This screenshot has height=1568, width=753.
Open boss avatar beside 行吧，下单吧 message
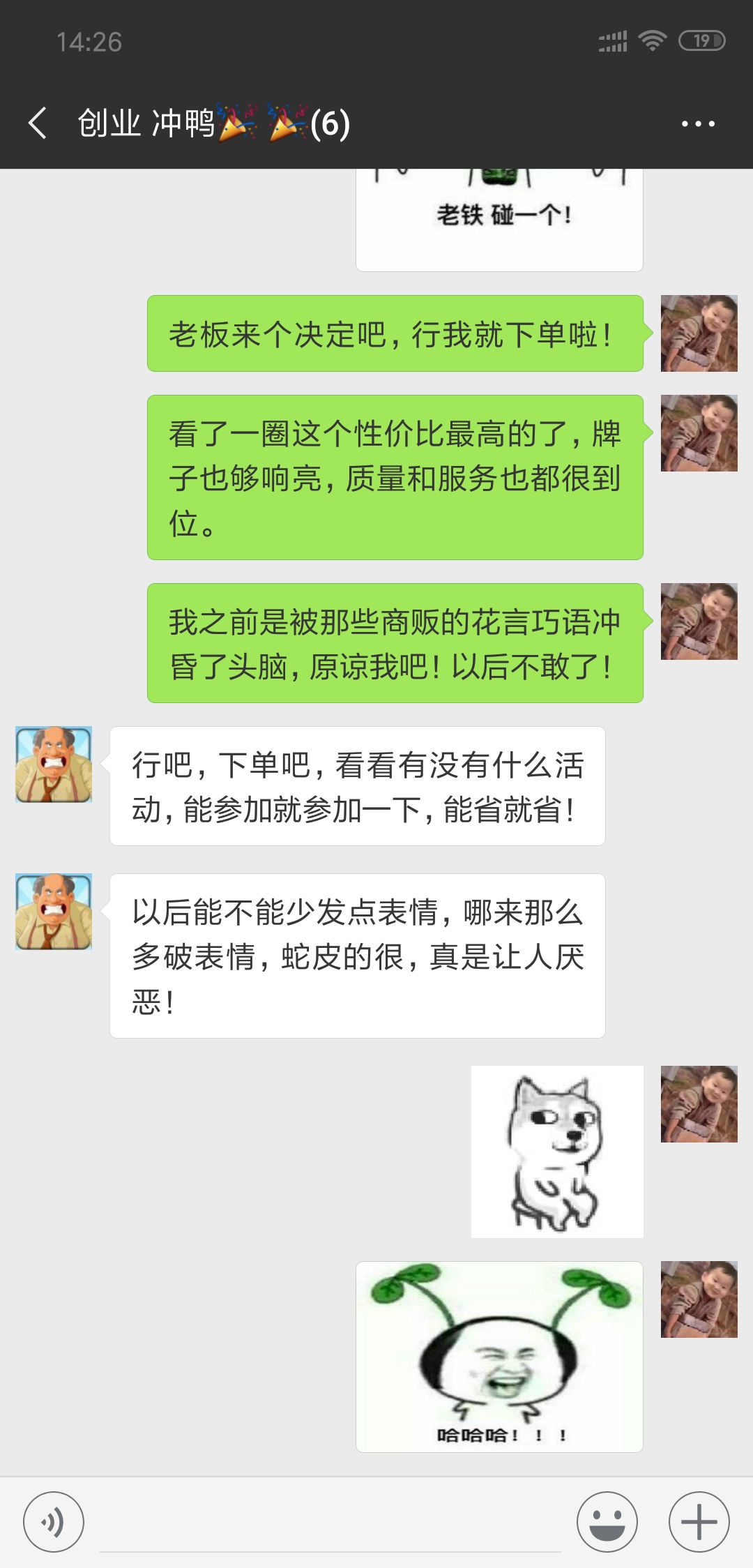[54, 764]
